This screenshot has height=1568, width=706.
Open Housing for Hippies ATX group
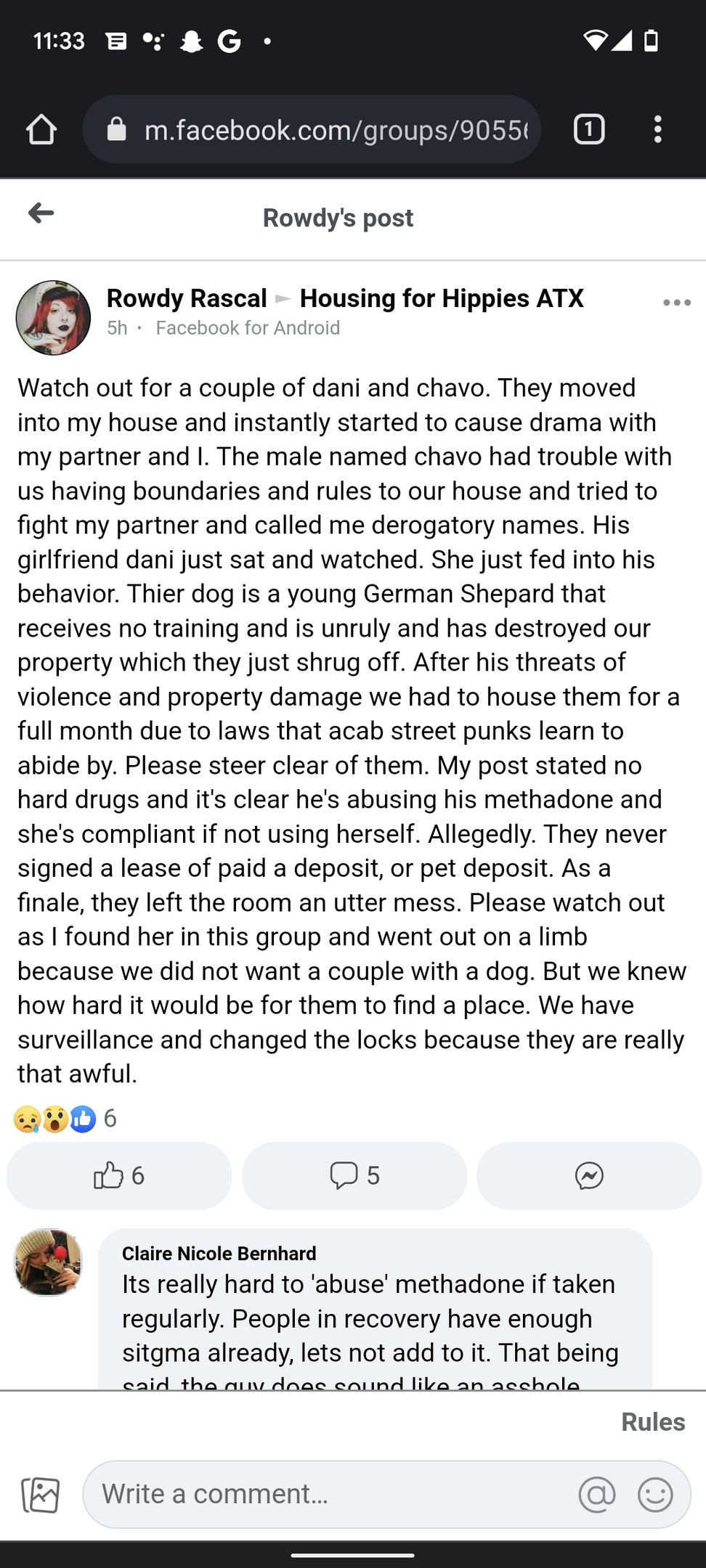tap(442, 298)
